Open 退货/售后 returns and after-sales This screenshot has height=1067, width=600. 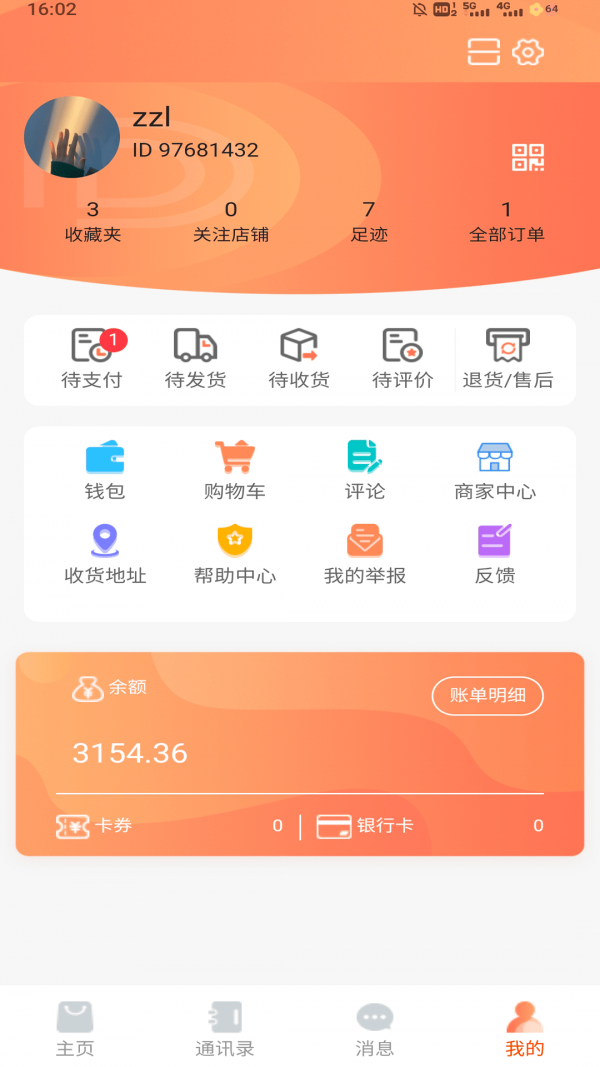click(x=508, y=359)
